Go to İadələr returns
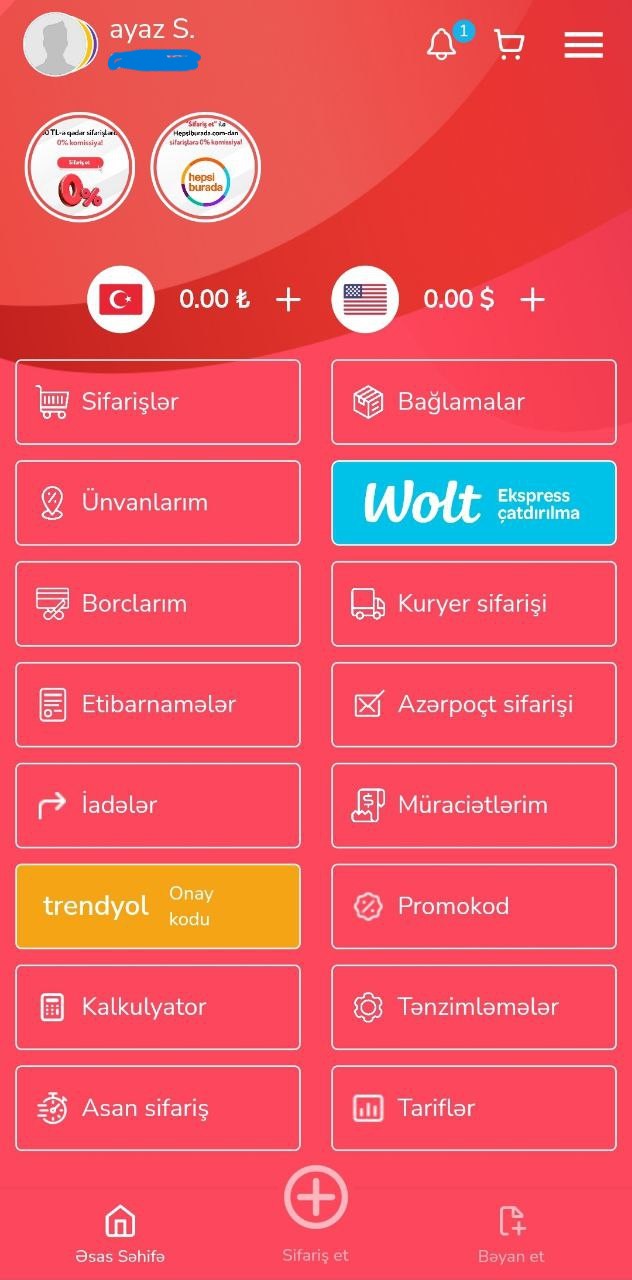 pos(158,806)
